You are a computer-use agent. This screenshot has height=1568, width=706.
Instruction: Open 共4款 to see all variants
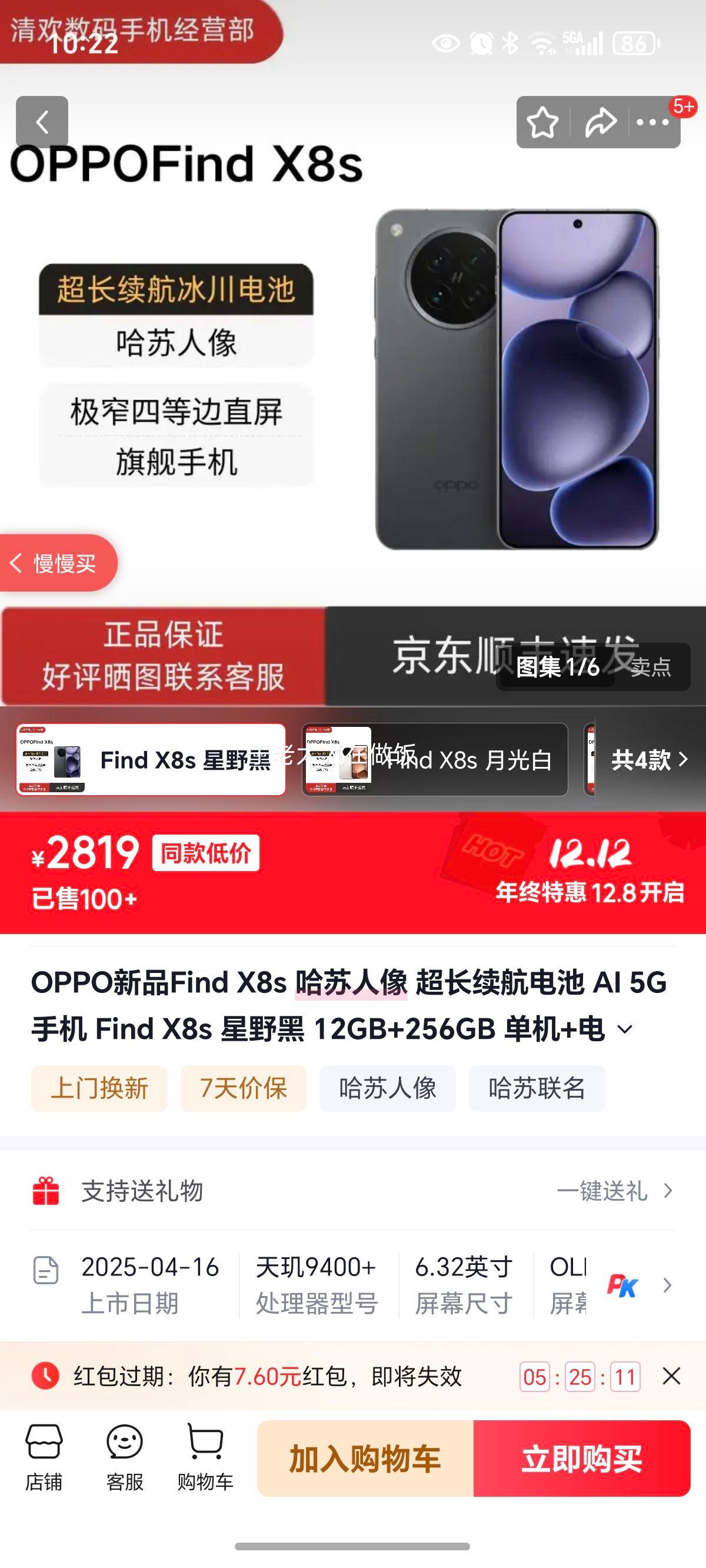(641, 761)
